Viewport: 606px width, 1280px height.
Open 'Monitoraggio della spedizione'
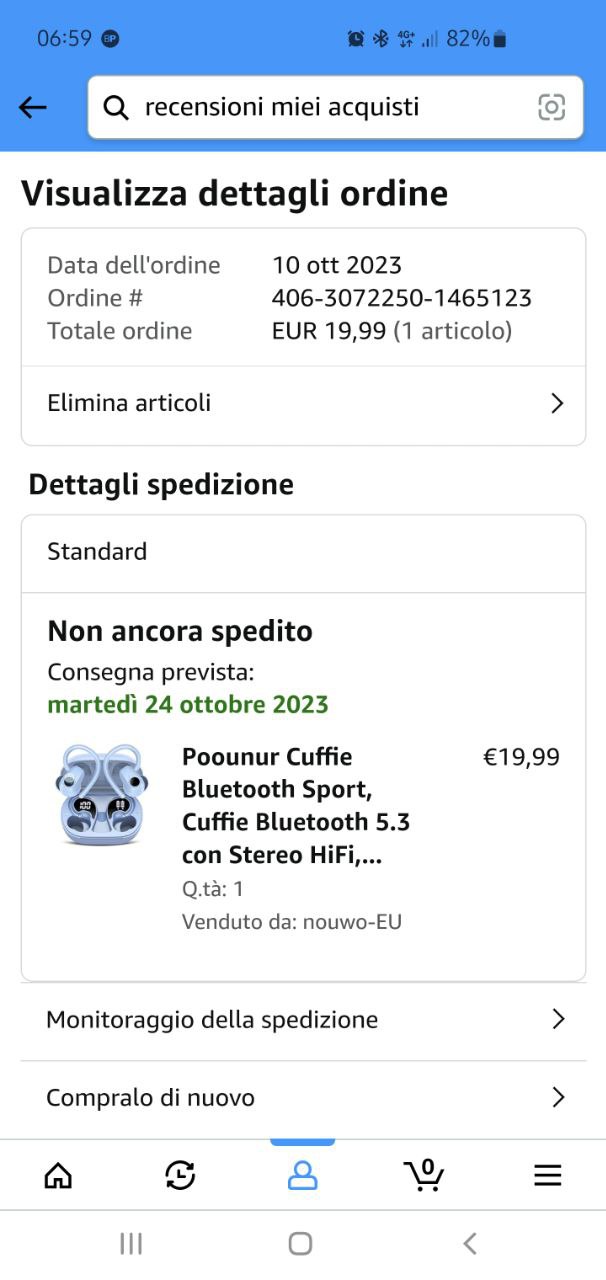click(x=303, y=1020)
